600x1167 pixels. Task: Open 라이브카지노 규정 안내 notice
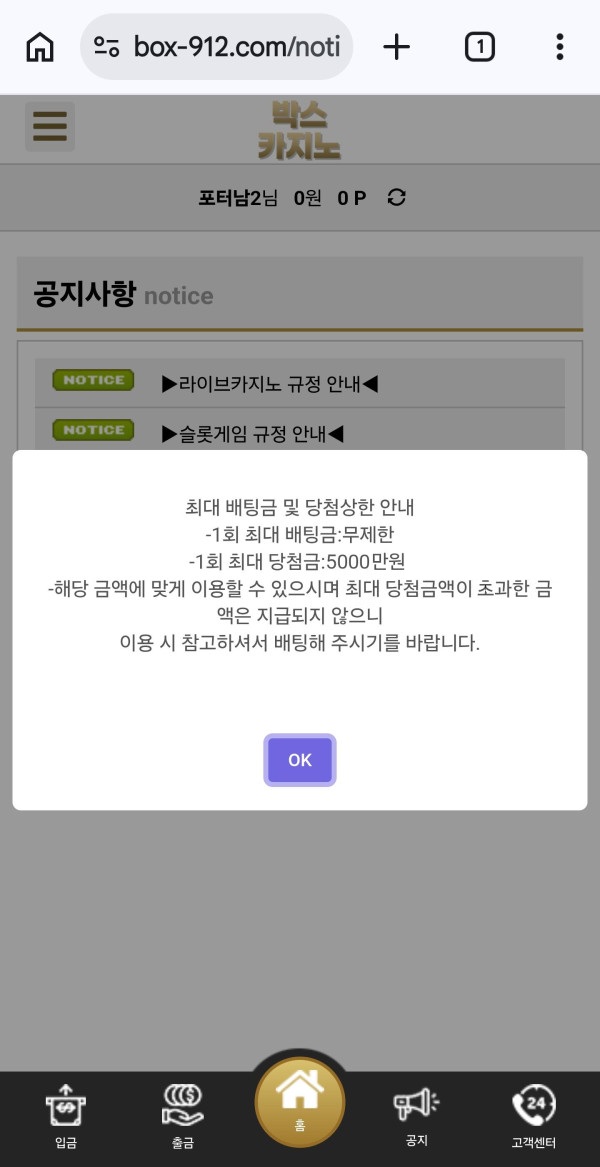click(300, 383)
